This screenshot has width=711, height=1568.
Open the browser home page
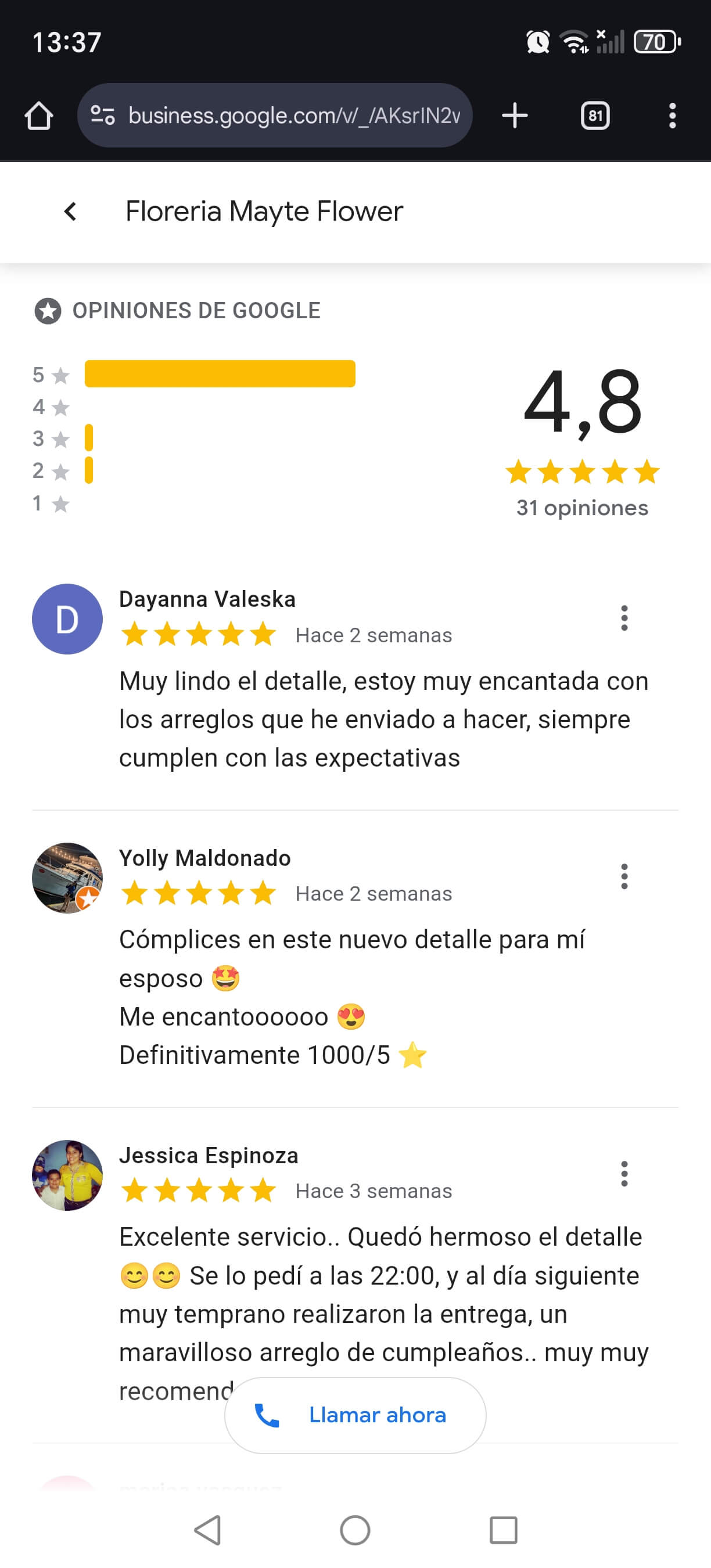point(38,115)
